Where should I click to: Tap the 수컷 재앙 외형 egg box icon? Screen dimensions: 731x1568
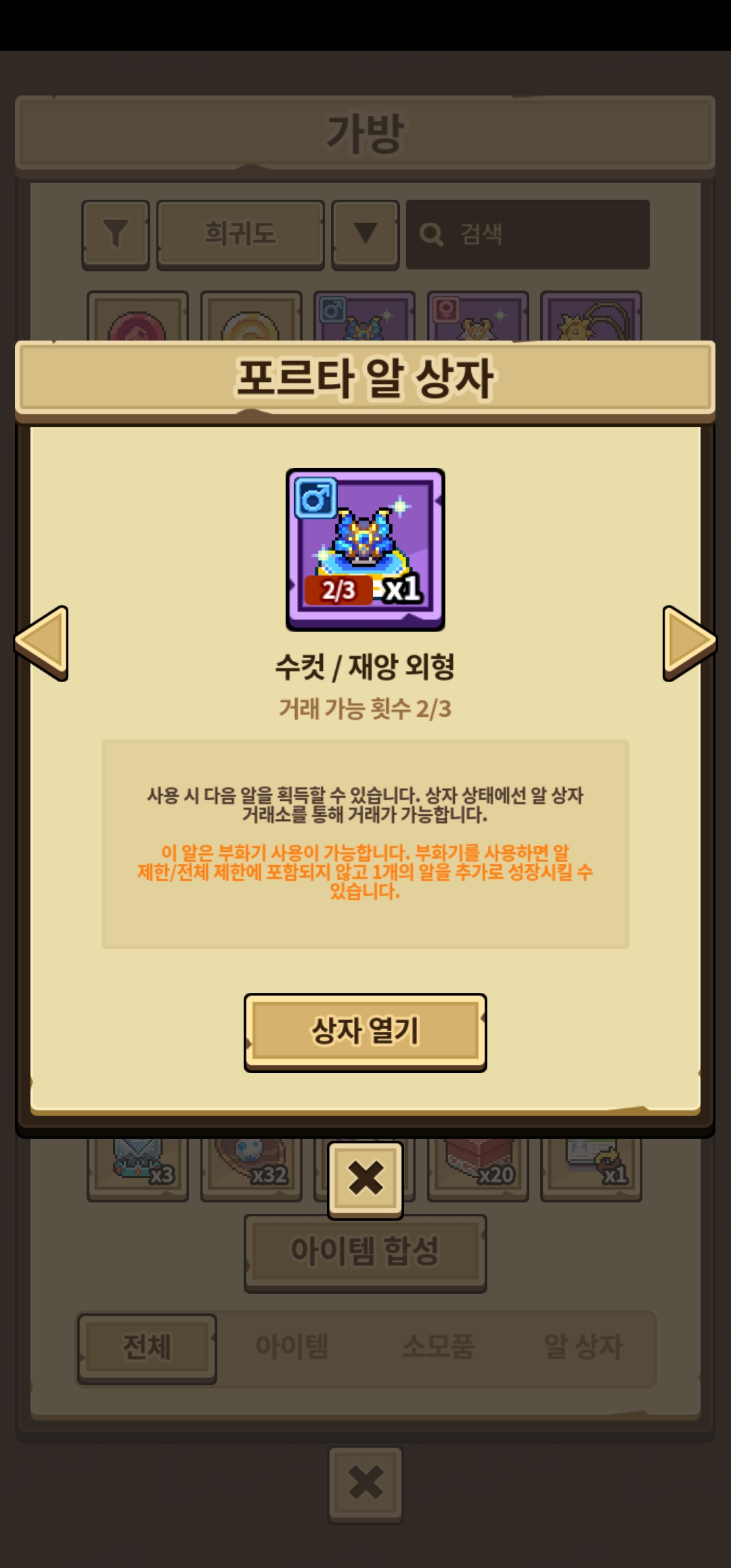(365, 549)
